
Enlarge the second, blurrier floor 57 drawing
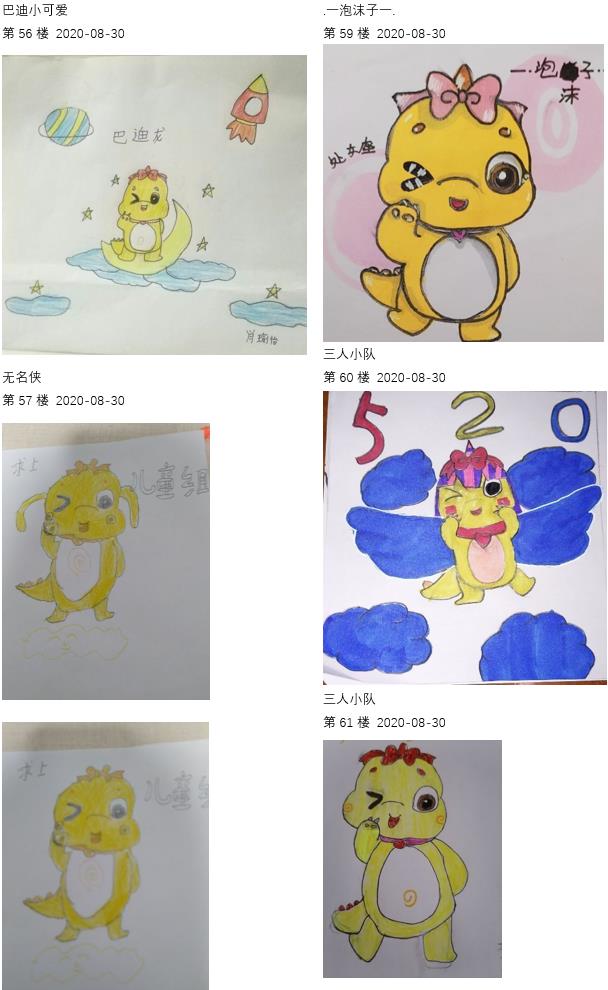[106, 855]
